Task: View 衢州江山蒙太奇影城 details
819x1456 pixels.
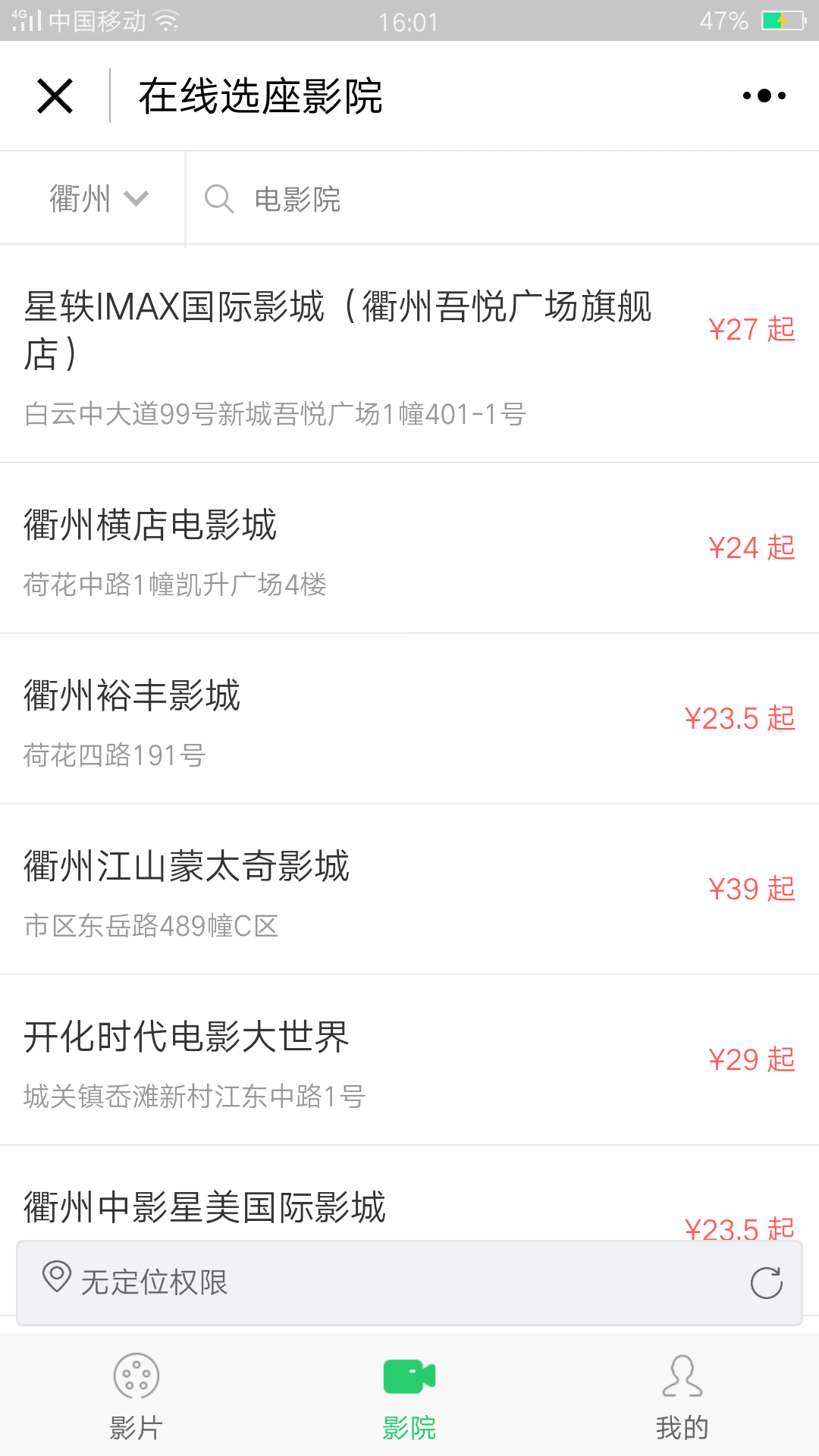Action: (409, 890)
